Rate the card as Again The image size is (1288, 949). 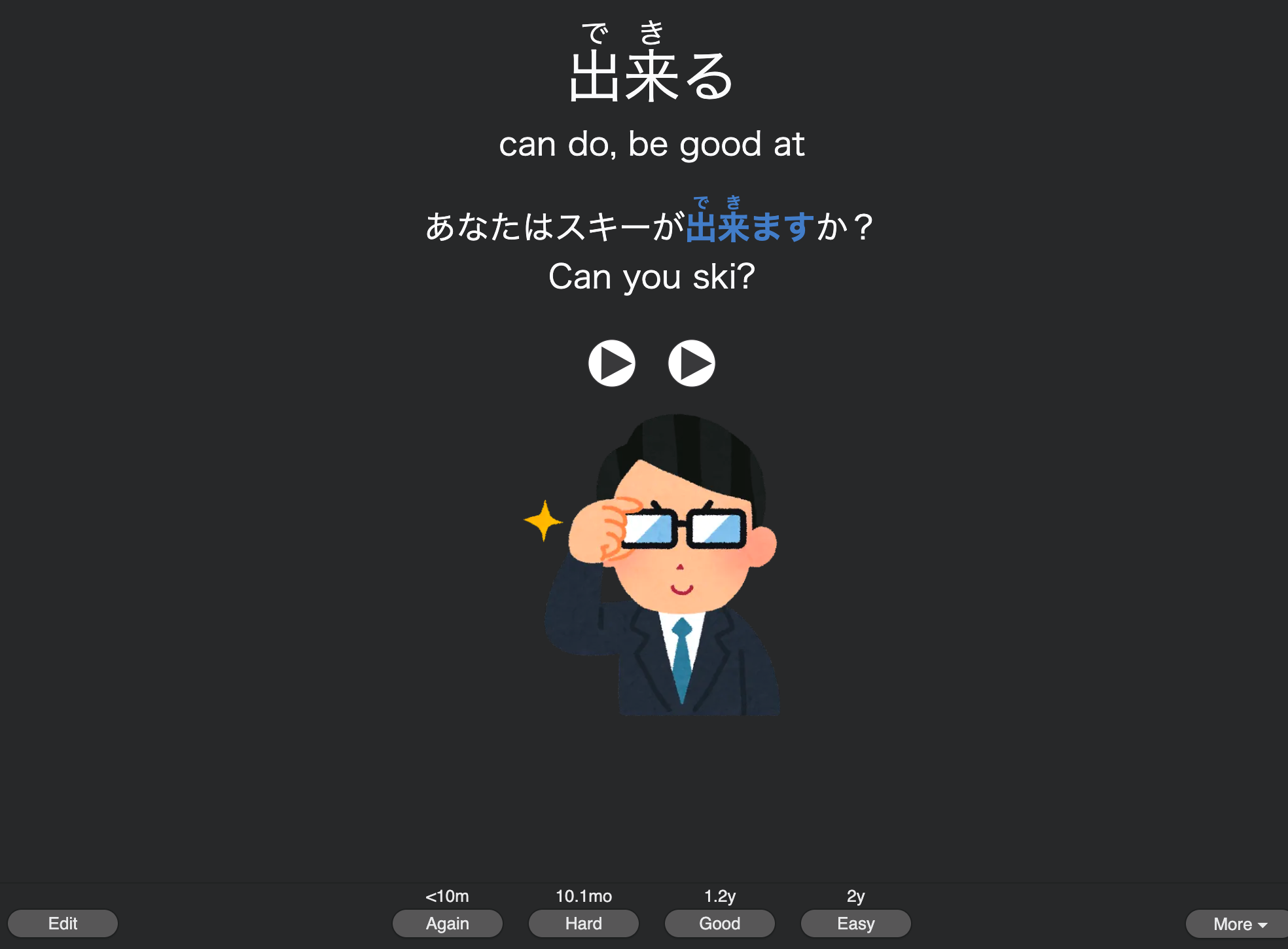pyautogui.click(x=448, y=923)
